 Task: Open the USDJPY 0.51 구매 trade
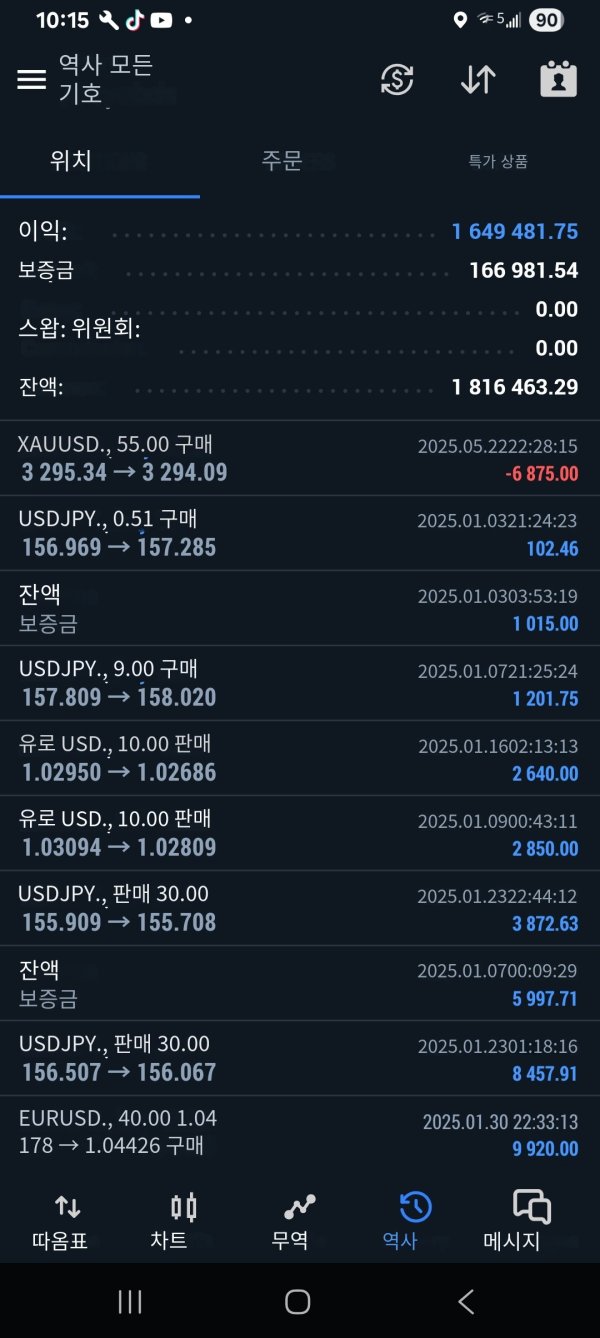[x=298, y=533]
